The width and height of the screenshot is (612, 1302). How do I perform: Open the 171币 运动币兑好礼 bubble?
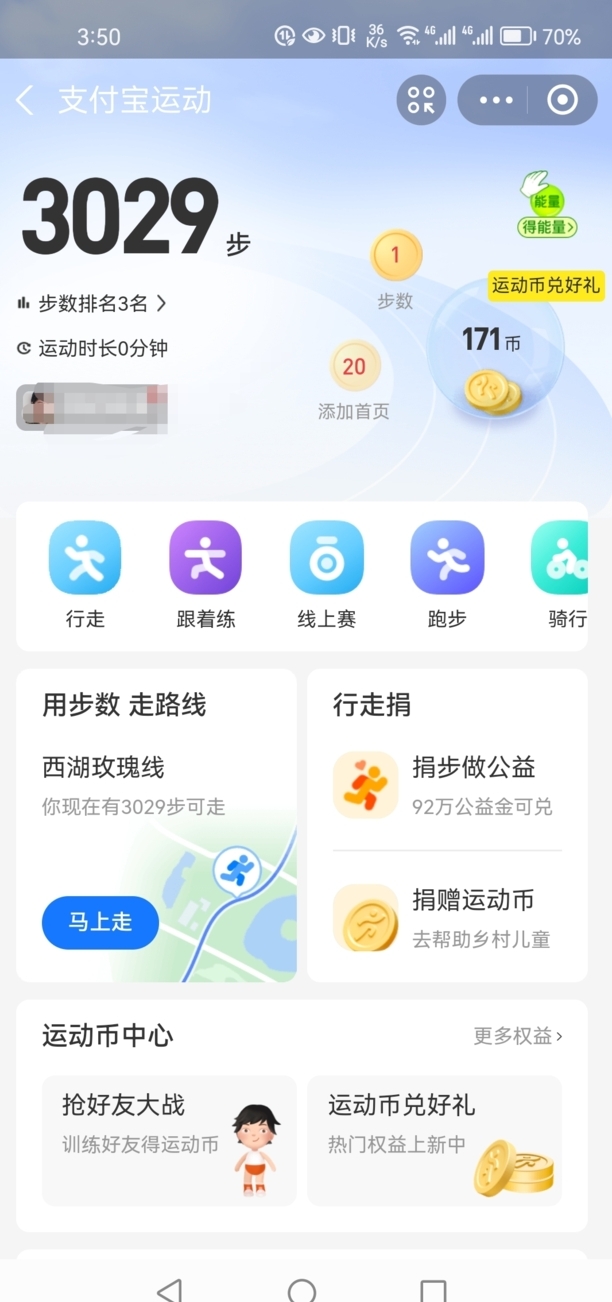pos(496,352)
